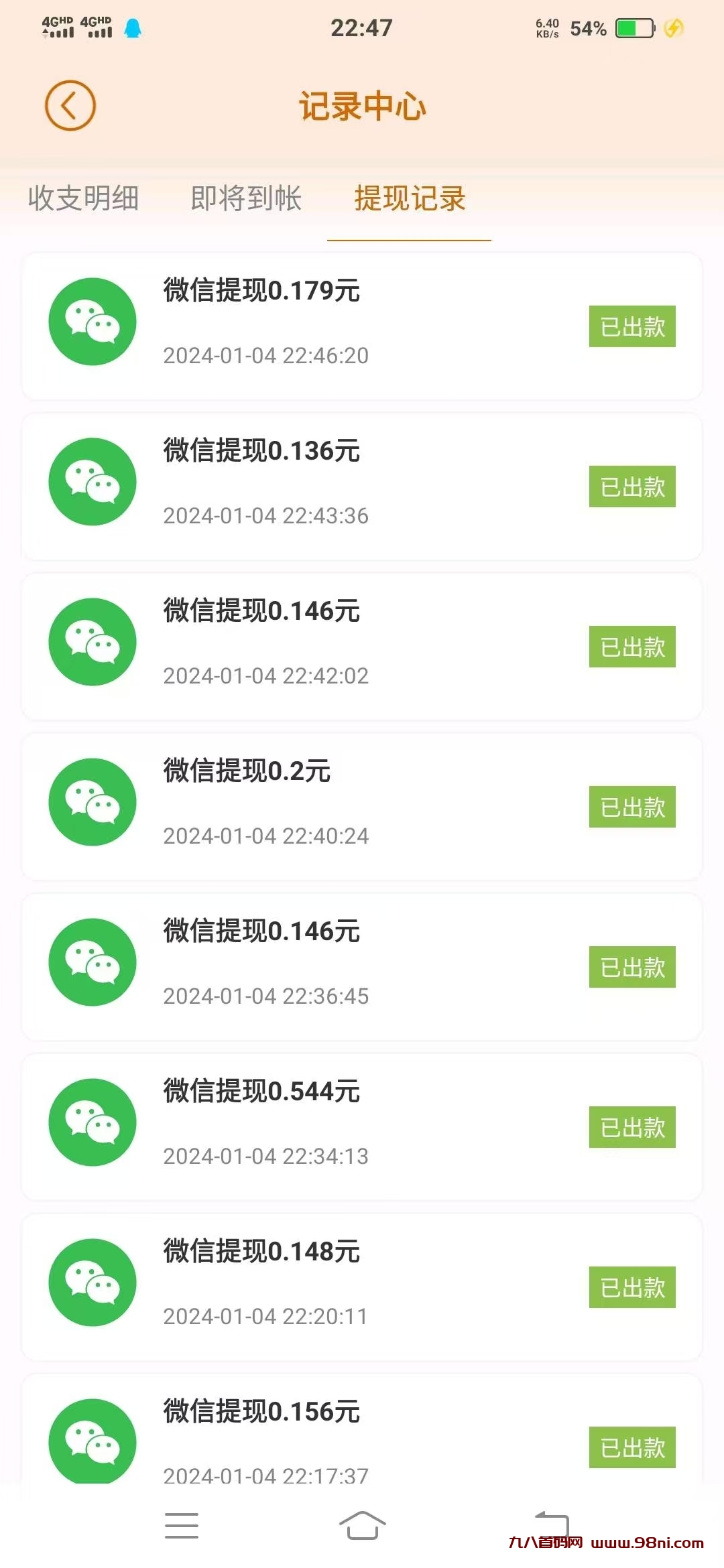The height and width of the screenshot is (1568, 724).
Task: Tap the WeChat icon on the 0.179元 record
Action: 92,322
